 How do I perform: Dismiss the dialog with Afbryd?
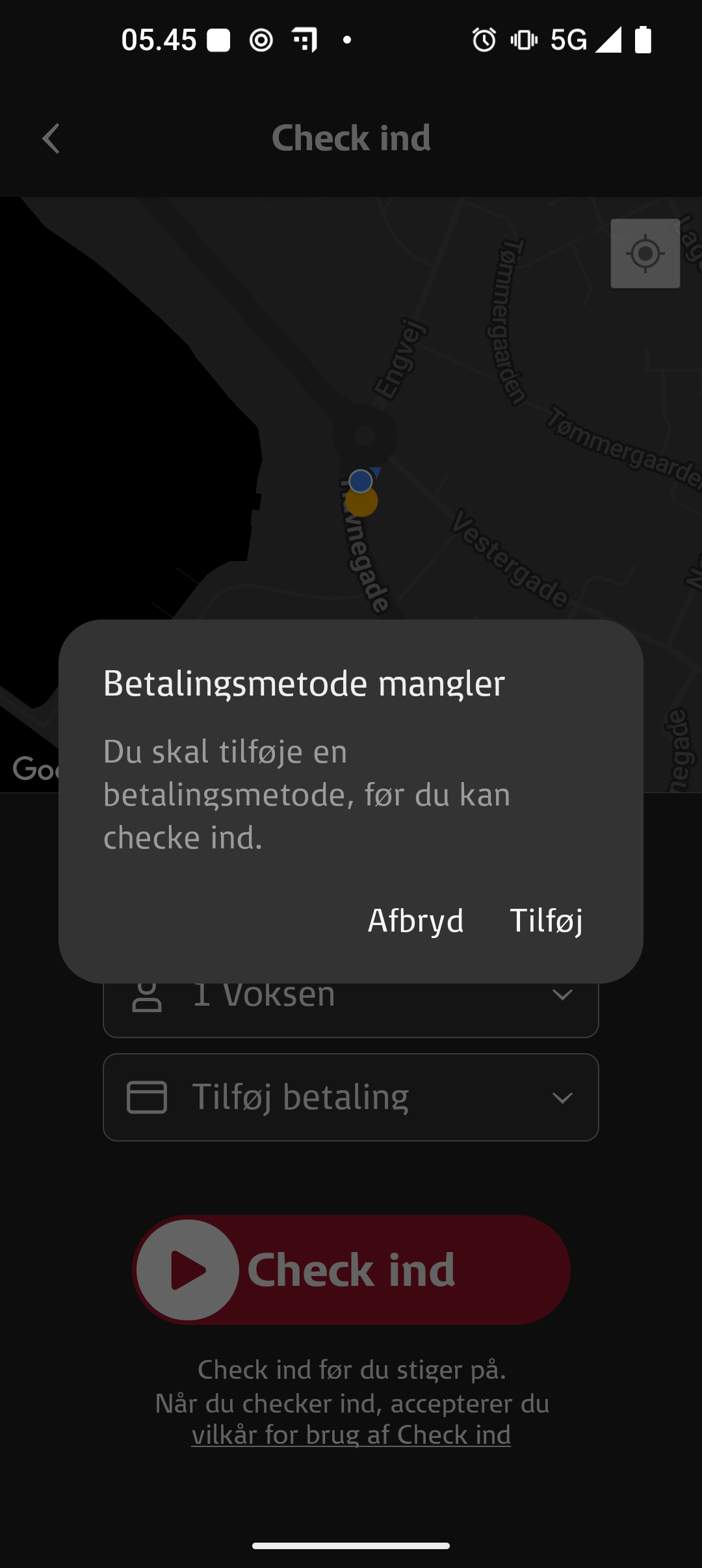(x=416, y=921)
